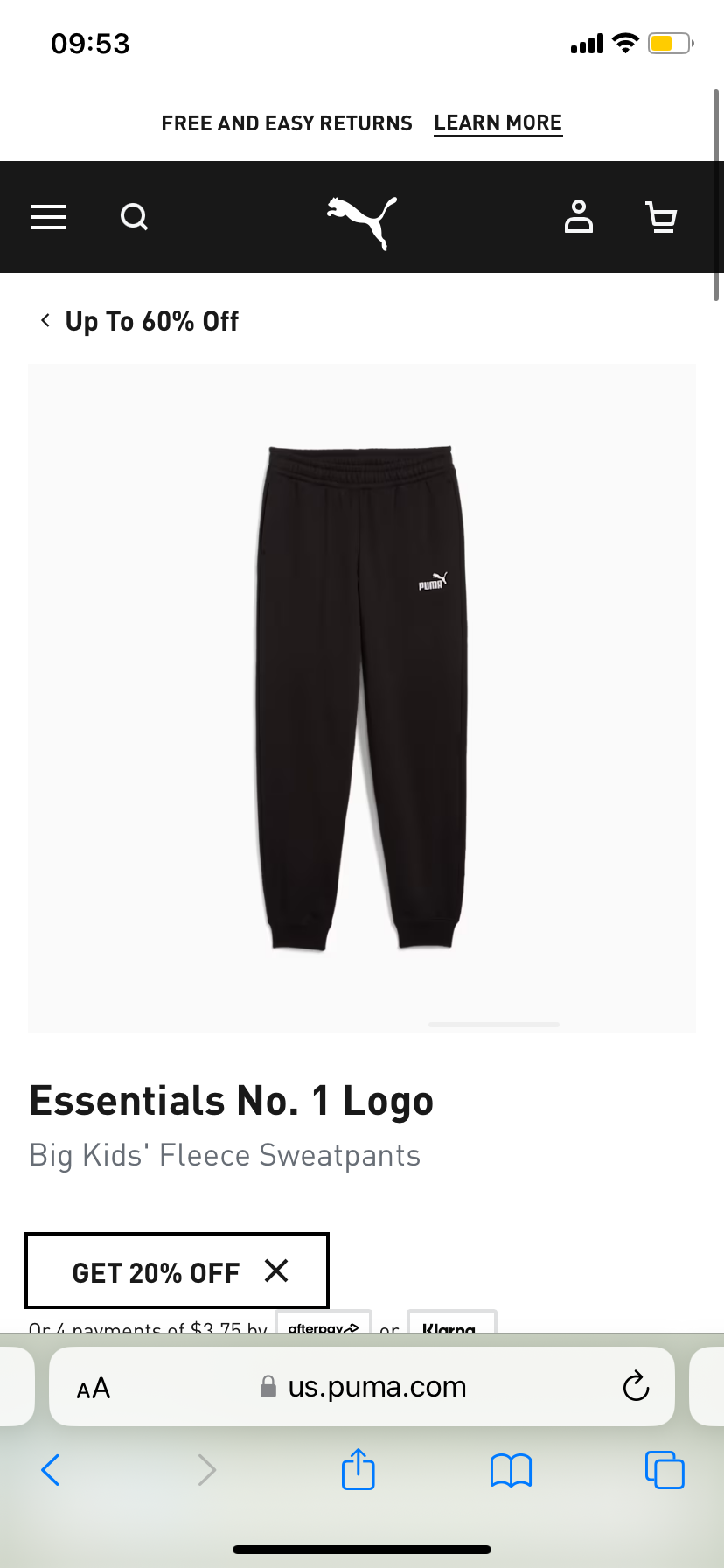Open the account profile icon
The height and width of the screenshot is (1568, 724).
[578, 216]
